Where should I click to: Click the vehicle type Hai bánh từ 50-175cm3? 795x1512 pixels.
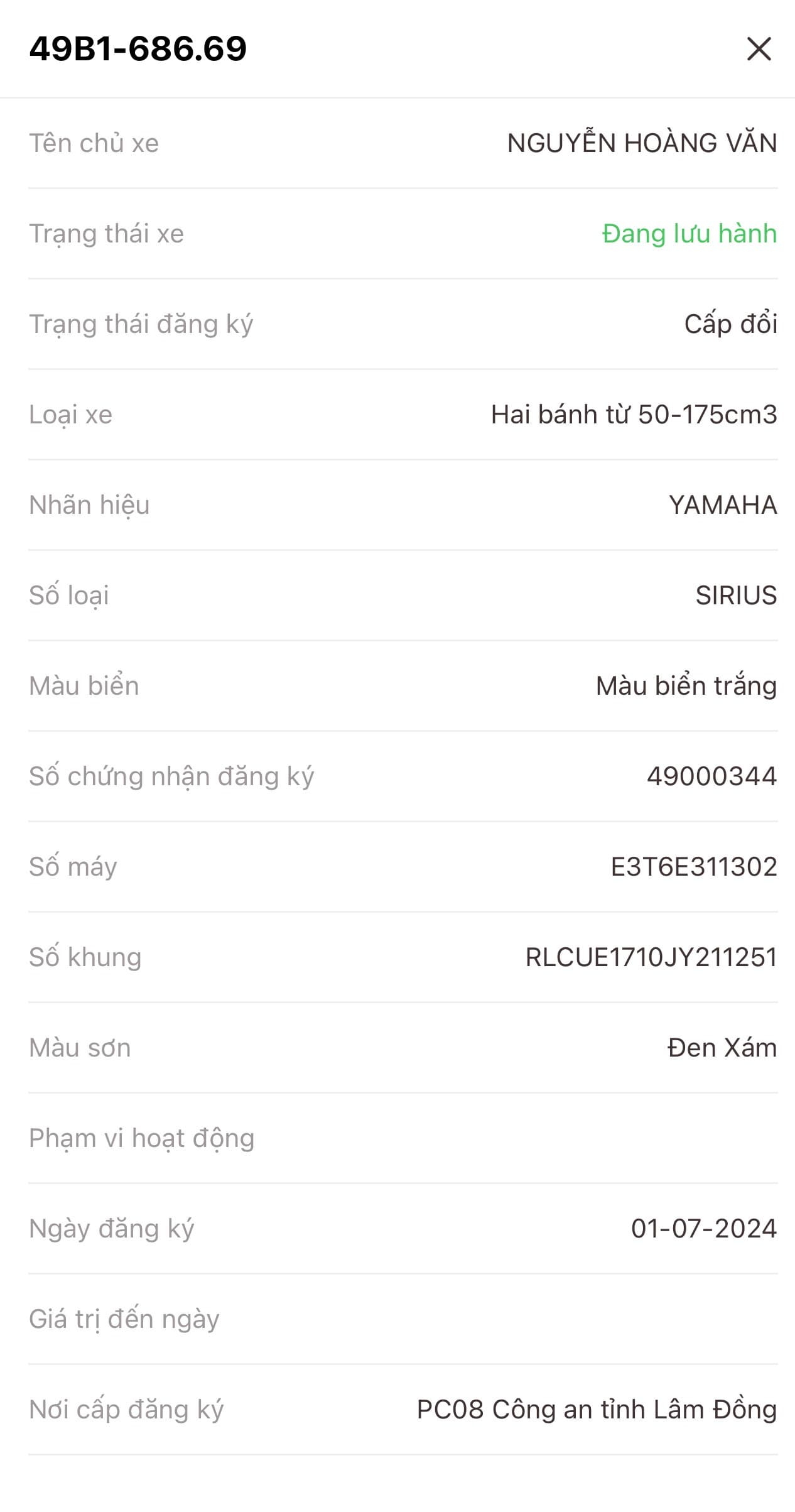634,414
